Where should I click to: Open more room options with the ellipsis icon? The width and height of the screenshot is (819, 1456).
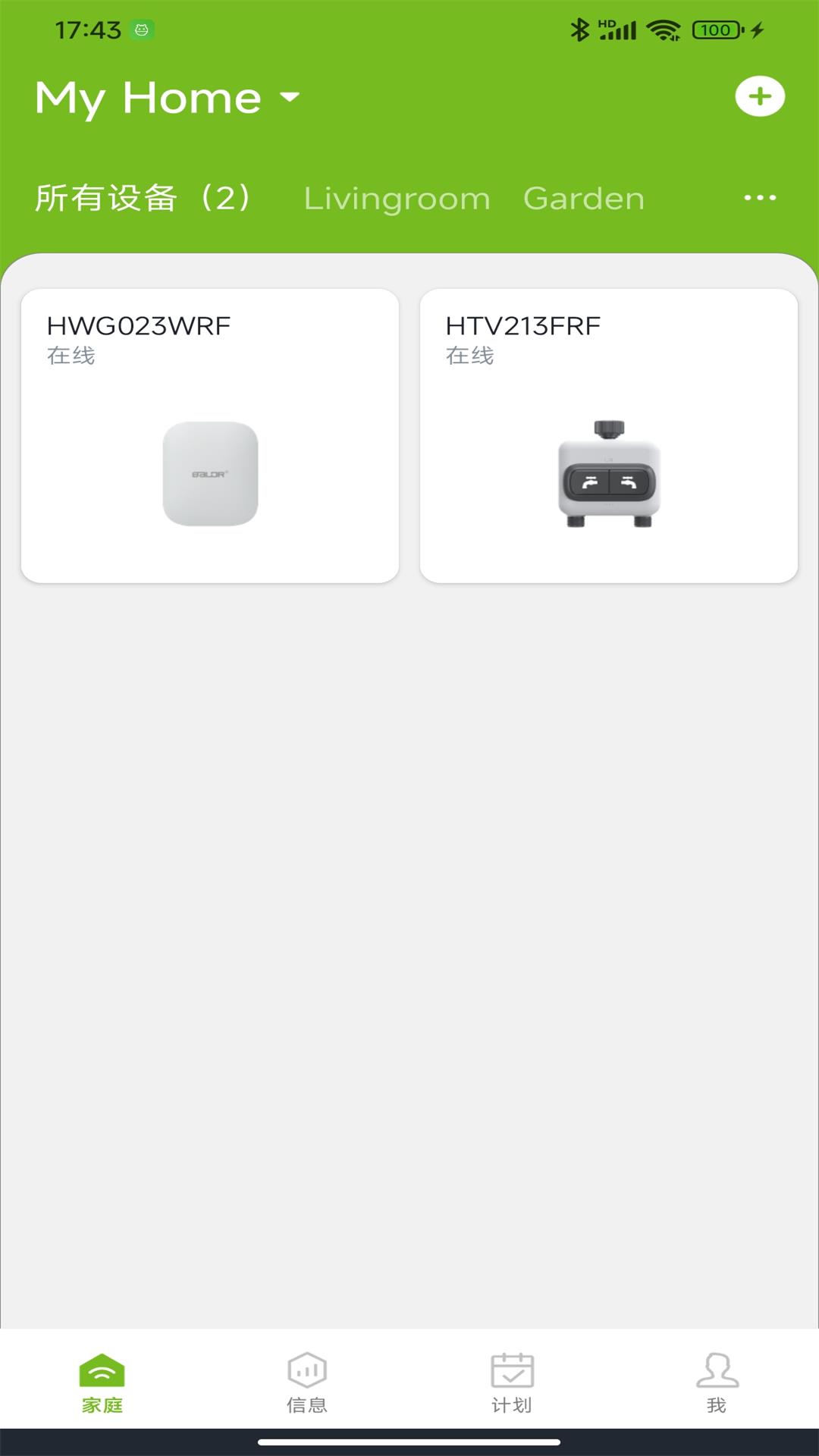[758, 198]
